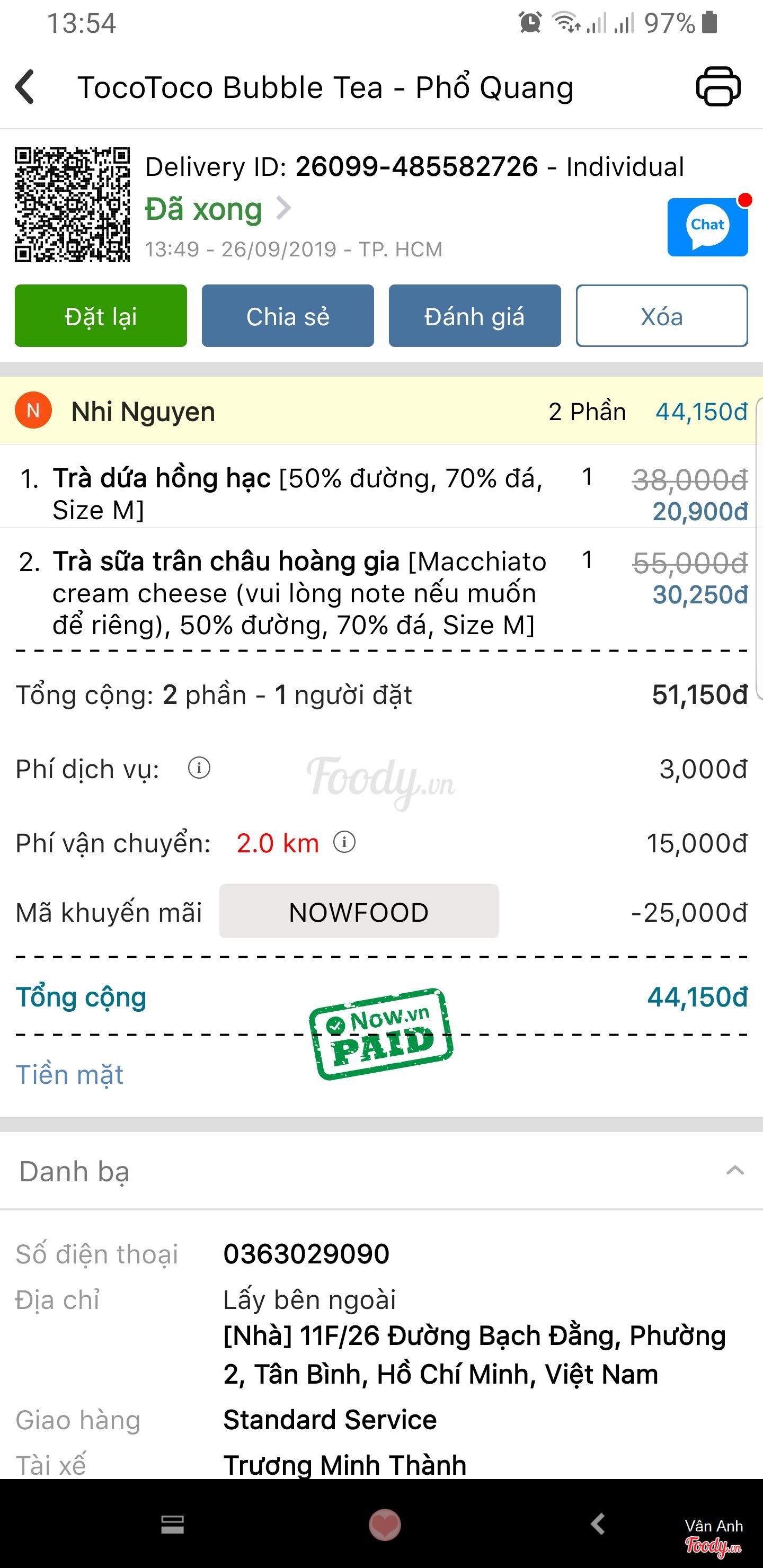Viewport: 763px width, 1568px height.
Task: Collapse the Danh bạ section
Action: click(735, 1170)
